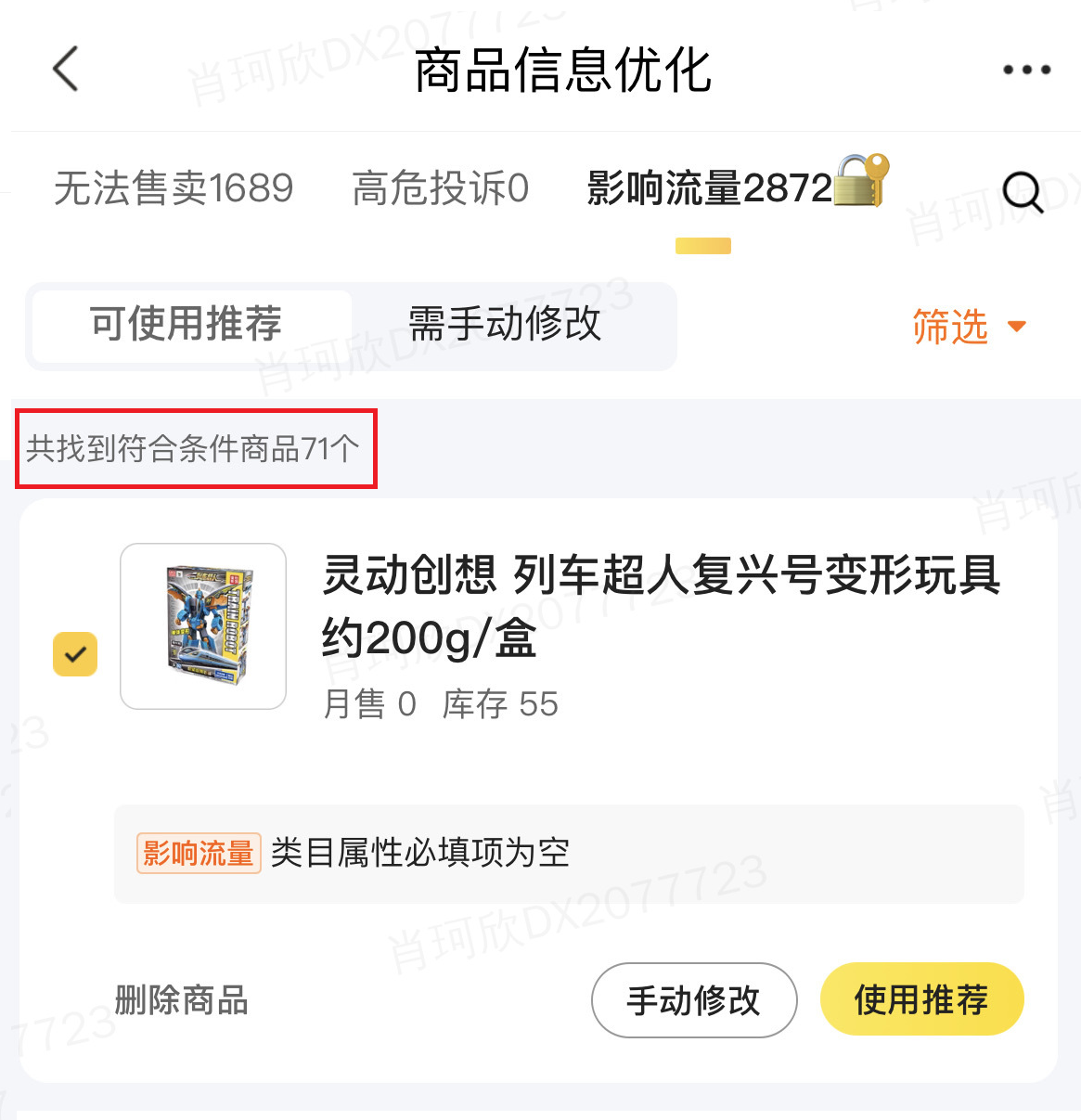Open the 列车超人复兴号 toy product image
This screenshot has height=1120, width=1081.
tap(203, 626)
